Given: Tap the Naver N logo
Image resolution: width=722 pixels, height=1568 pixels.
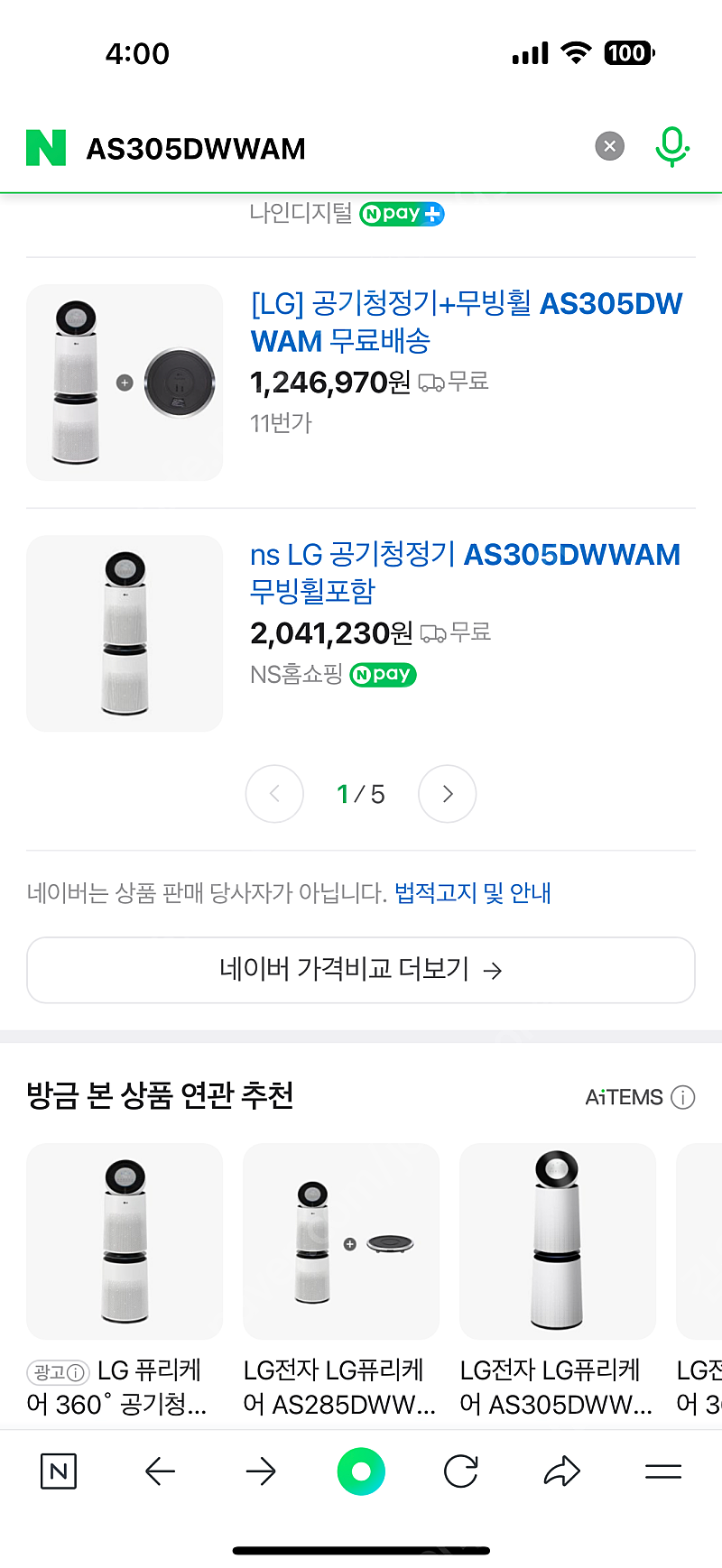Looking at the screenshot, I should [46, 148].
